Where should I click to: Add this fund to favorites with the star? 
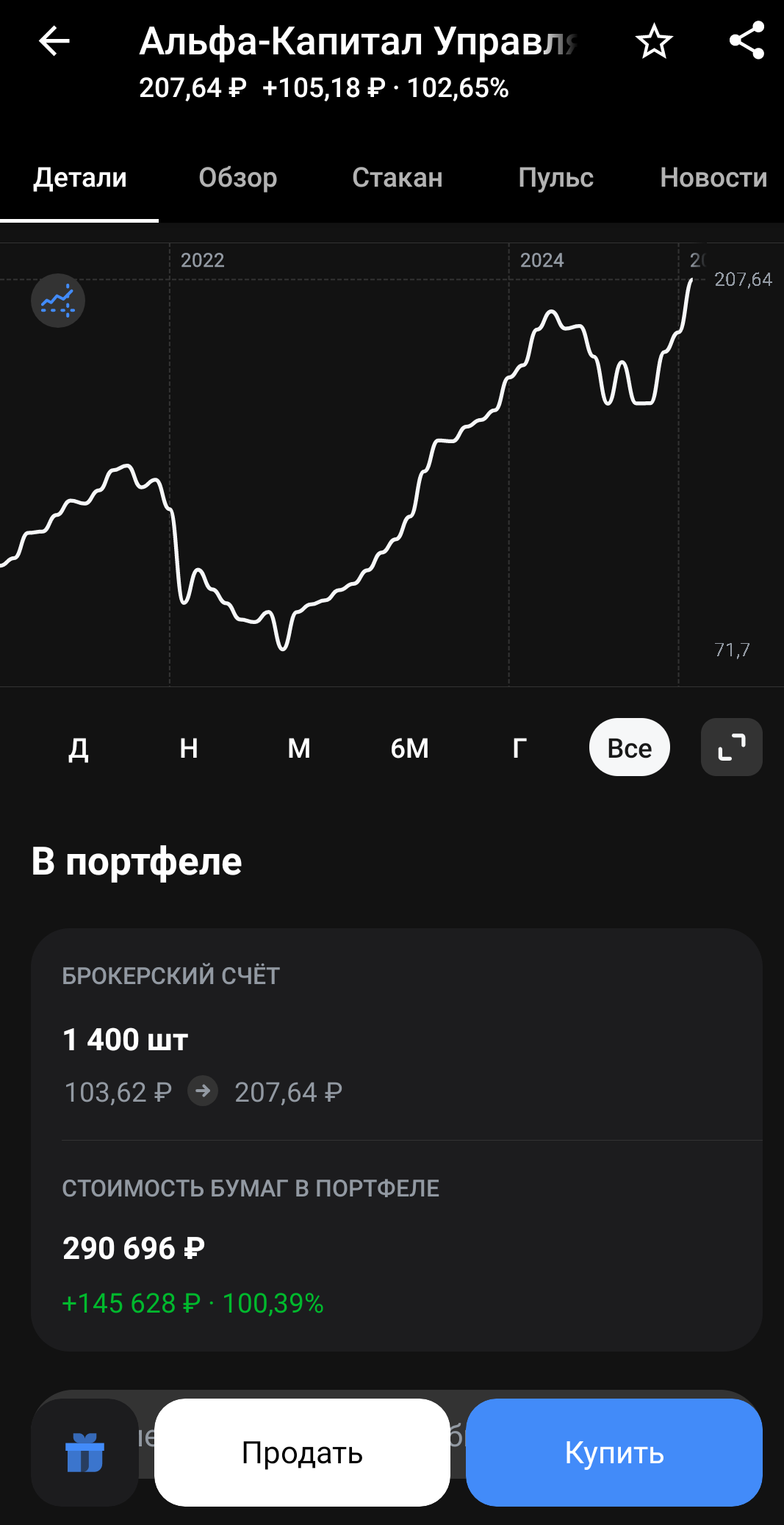654,41
